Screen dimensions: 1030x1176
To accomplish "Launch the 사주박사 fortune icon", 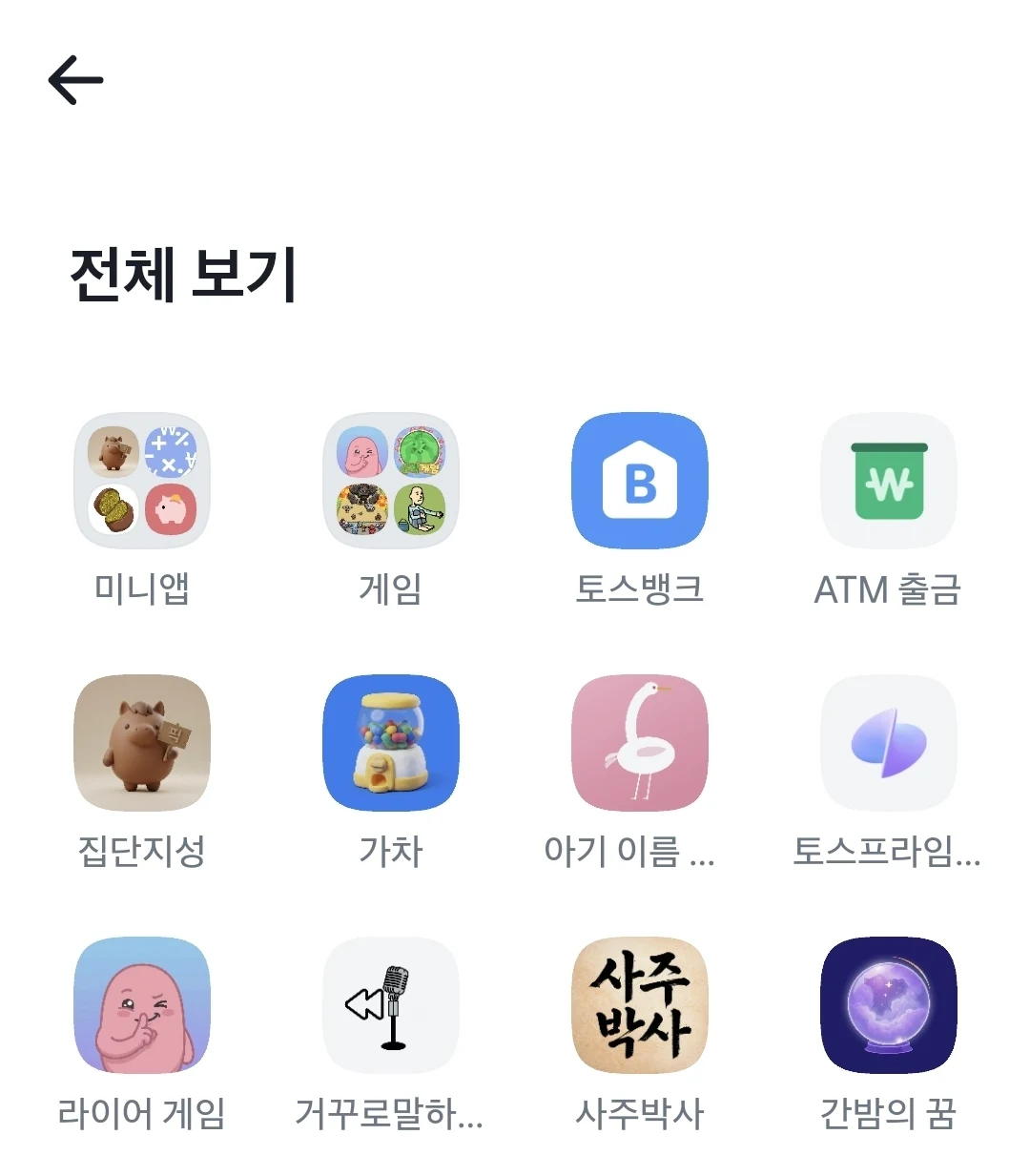I will (x=639, y=1006).
